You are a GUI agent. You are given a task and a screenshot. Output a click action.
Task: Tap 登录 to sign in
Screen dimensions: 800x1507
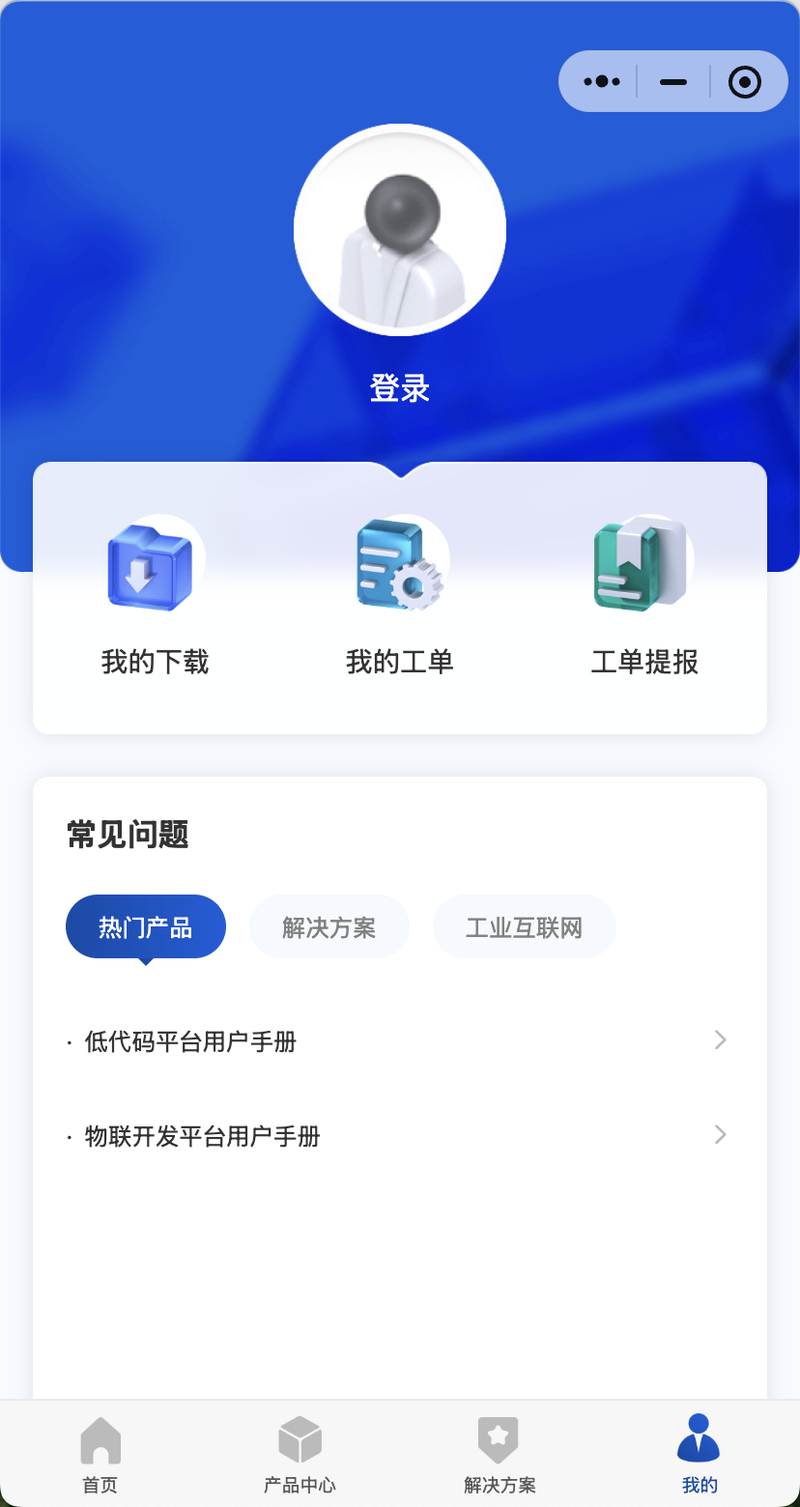click(400, 388)
